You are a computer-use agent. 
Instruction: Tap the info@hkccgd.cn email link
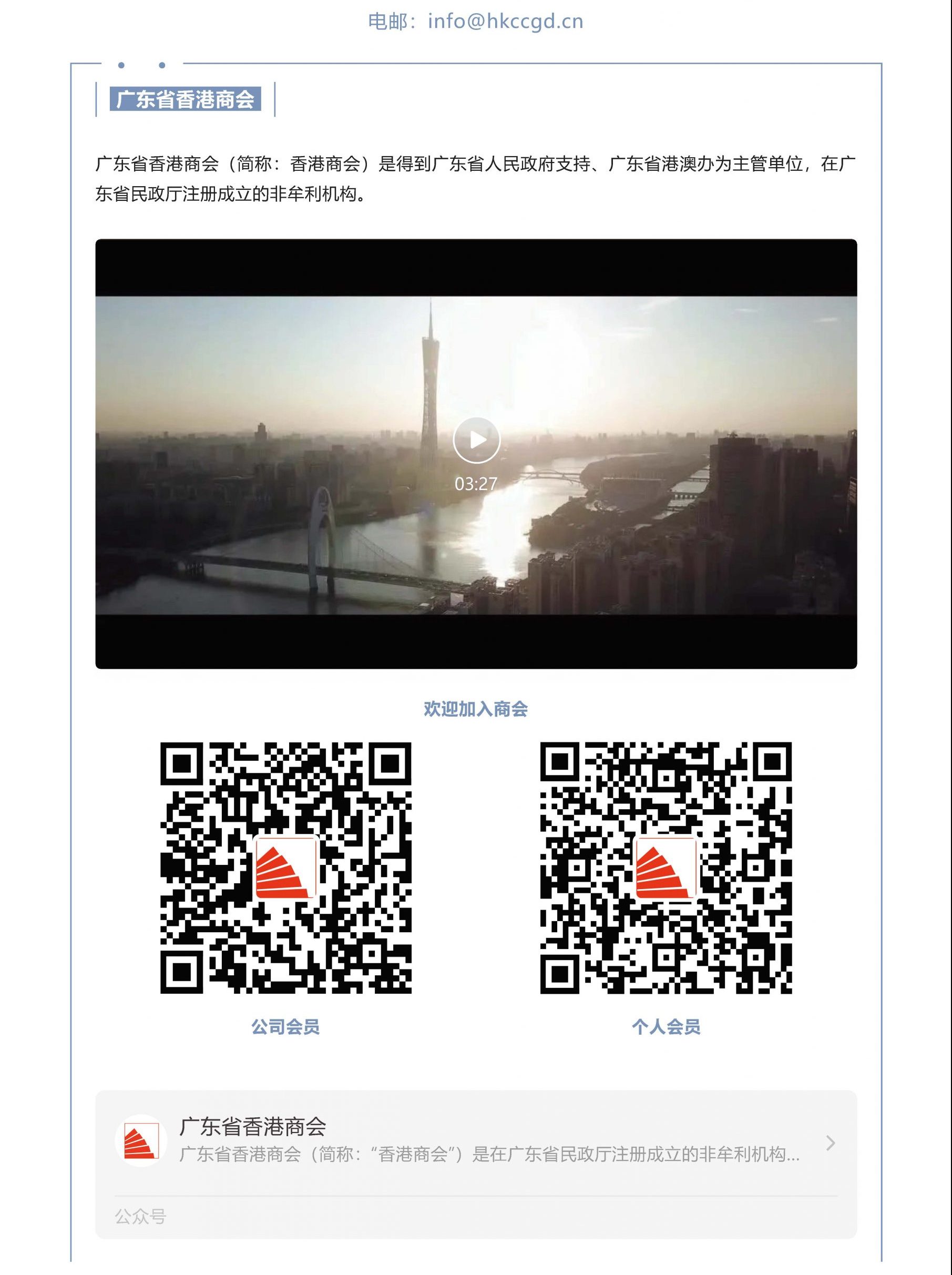pyautogui.click(x=505, y=22)
